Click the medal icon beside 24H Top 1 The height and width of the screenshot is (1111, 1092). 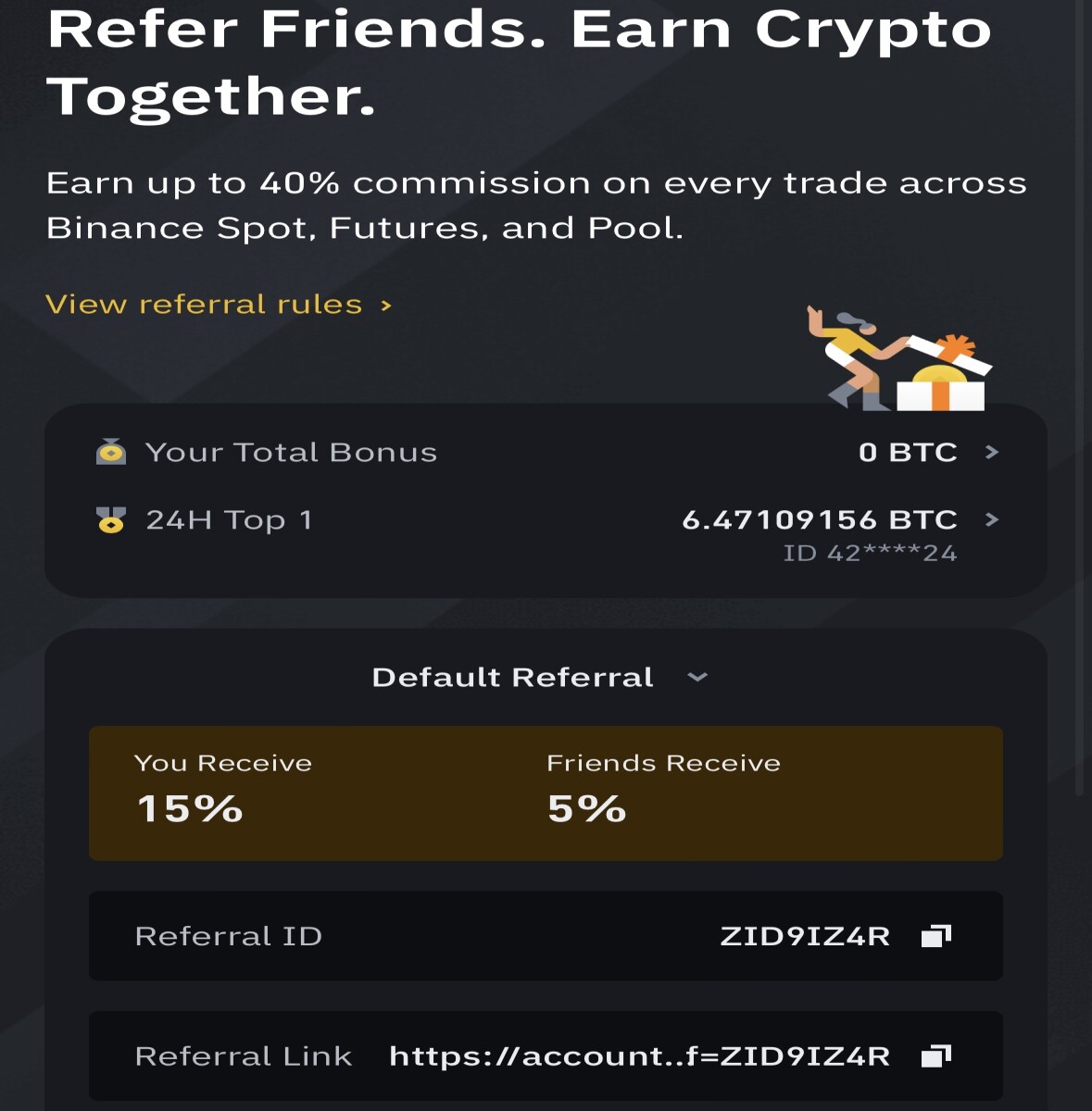coord(111,519)
